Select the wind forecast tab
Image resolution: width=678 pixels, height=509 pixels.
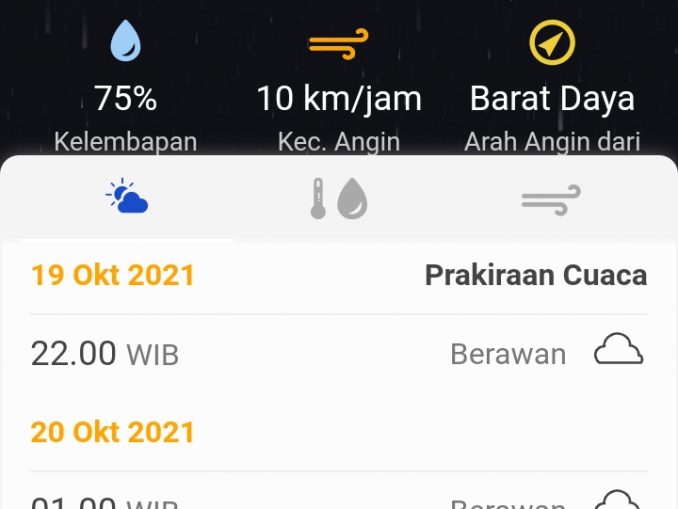[x=551, y=199]
